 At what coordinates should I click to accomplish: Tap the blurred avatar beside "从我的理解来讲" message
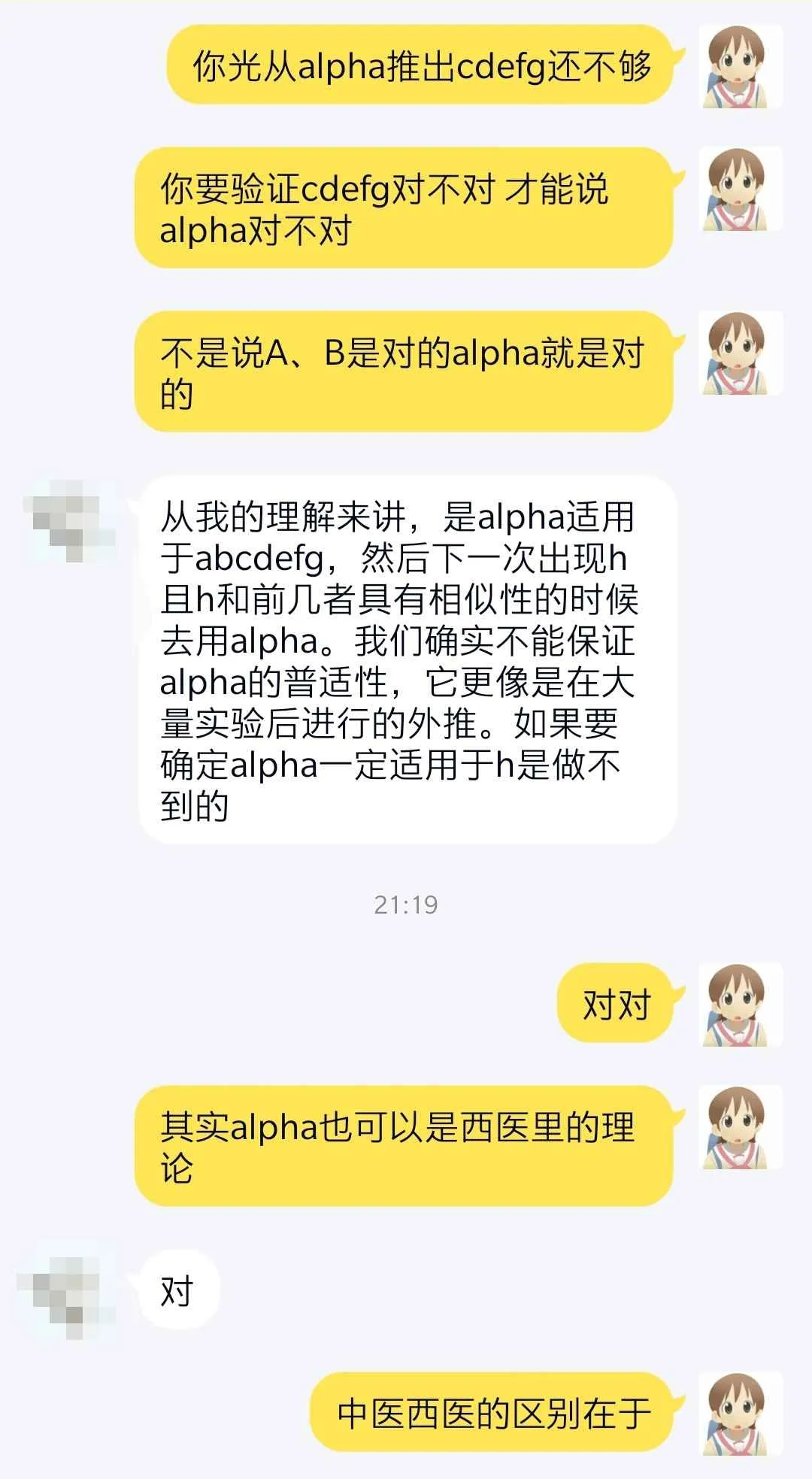[66, 517]
